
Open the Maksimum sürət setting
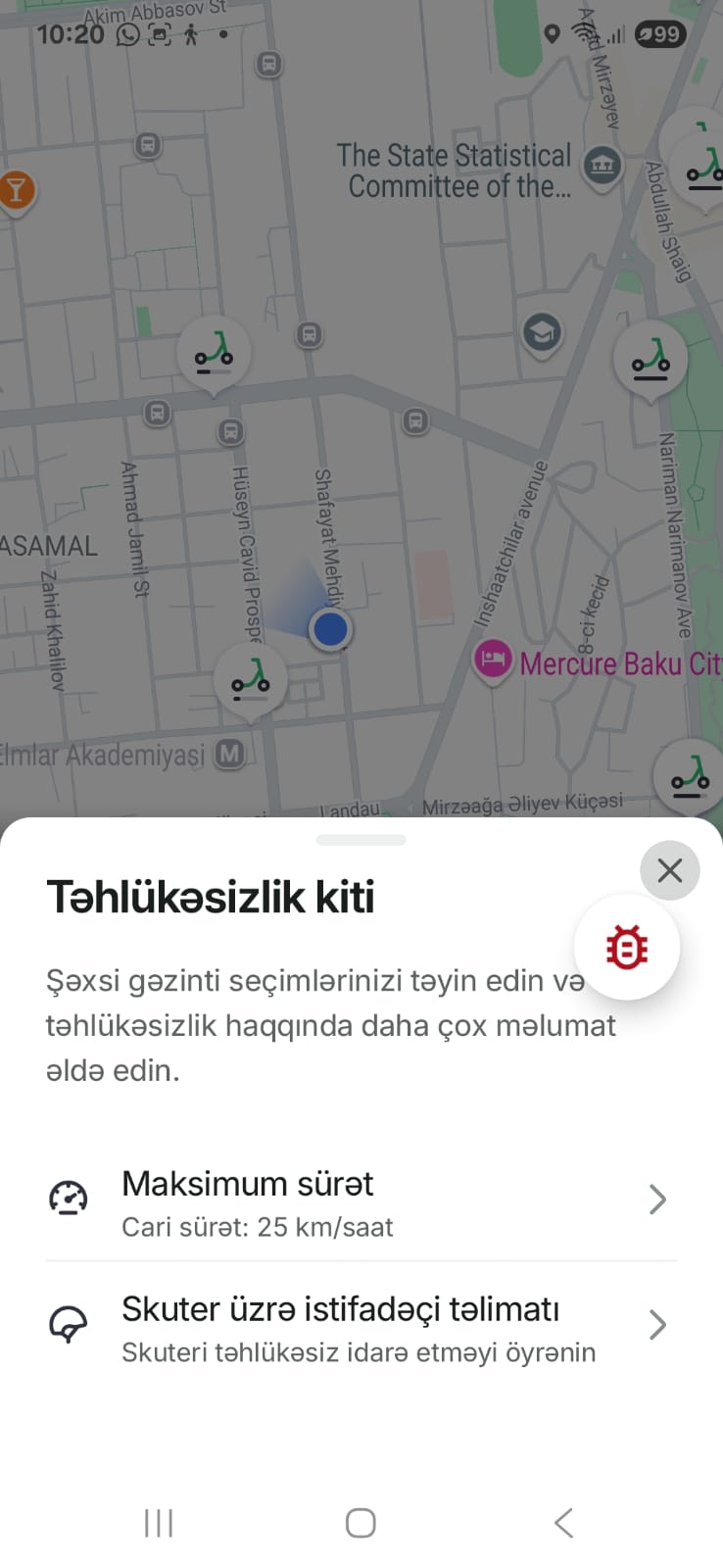(x=361, y=1201)
